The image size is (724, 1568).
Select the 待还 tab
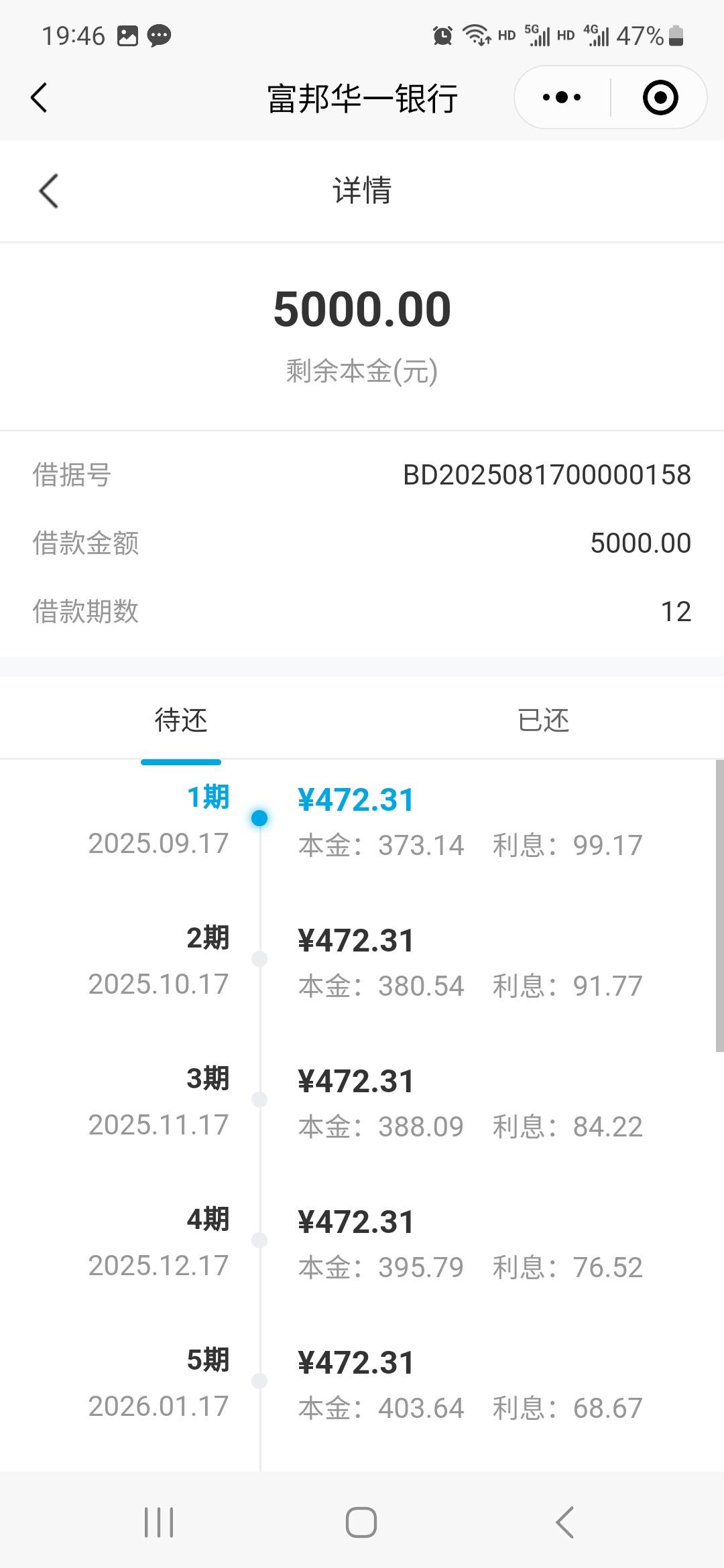tap(181, 720)
